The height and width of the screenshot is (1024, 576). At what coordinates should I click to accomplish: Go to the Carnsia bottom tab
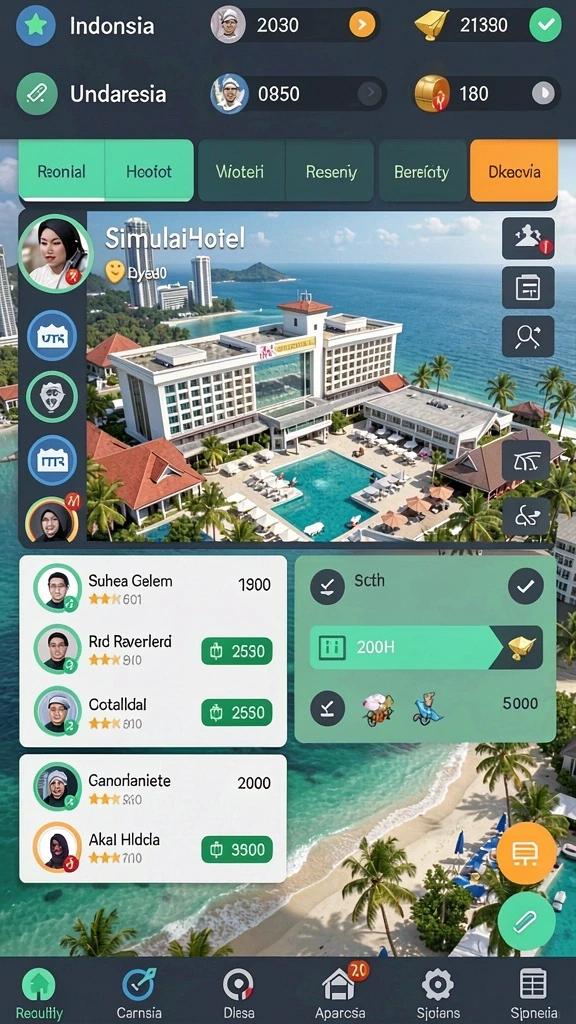[139, 994]
